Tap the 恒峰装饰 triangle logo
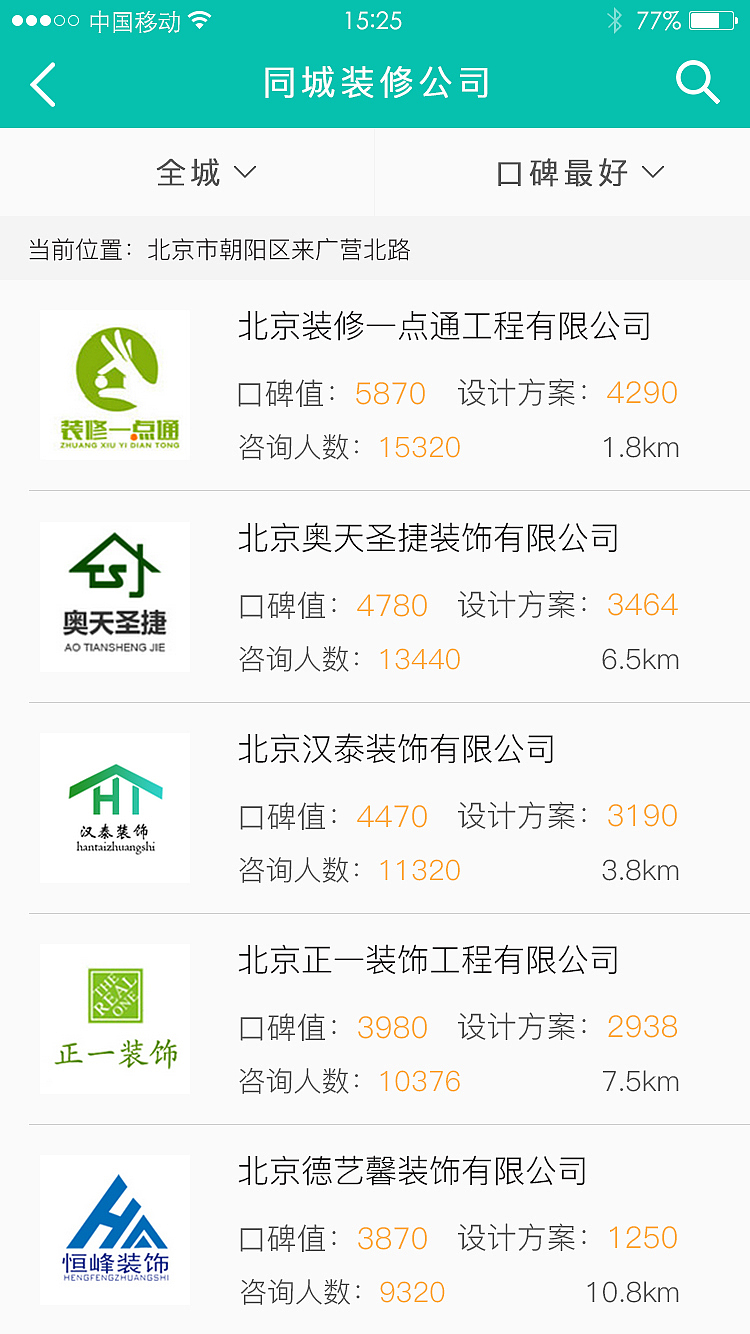The height and width of the screenshot is (1334, 750). (114, 1229)
